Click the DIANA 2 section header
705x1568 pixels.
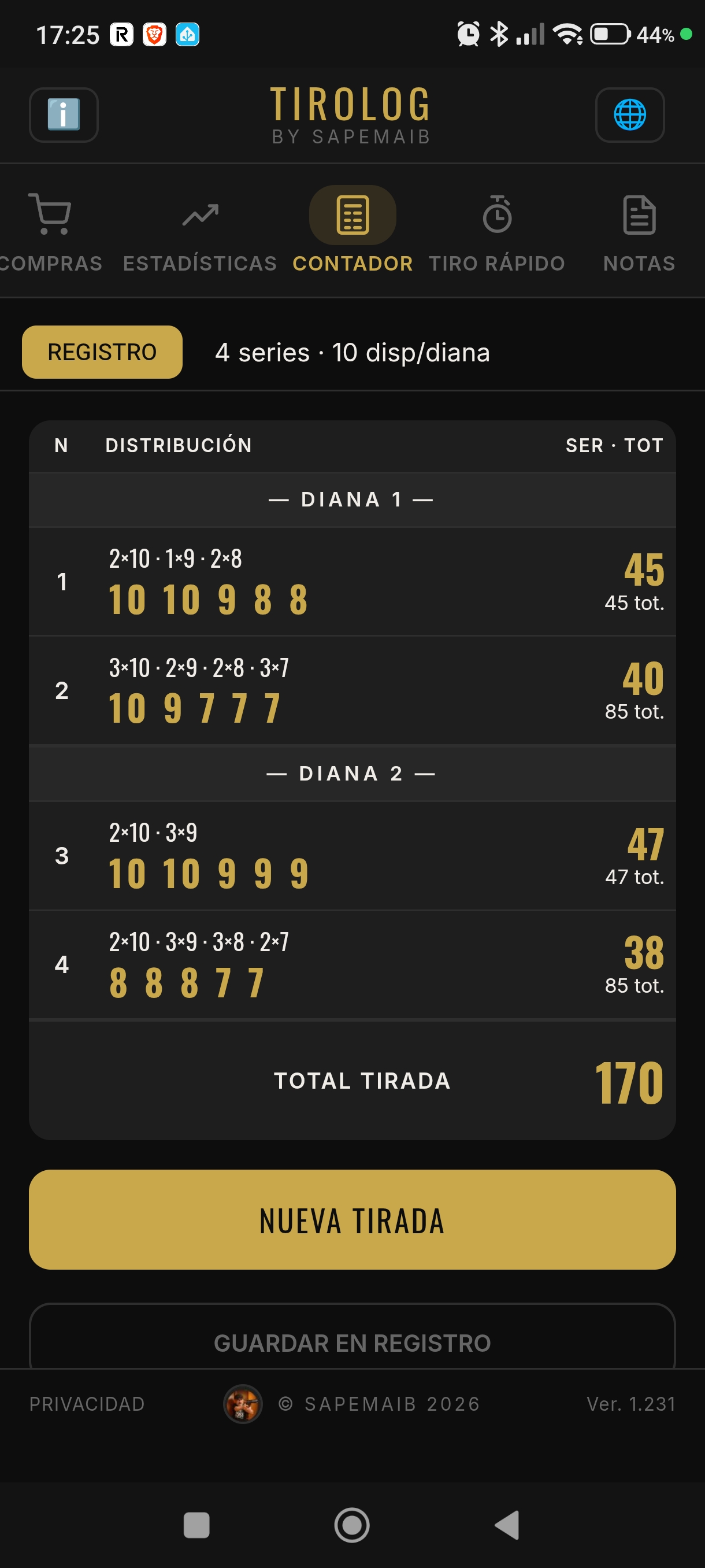(x=352, y=773)
